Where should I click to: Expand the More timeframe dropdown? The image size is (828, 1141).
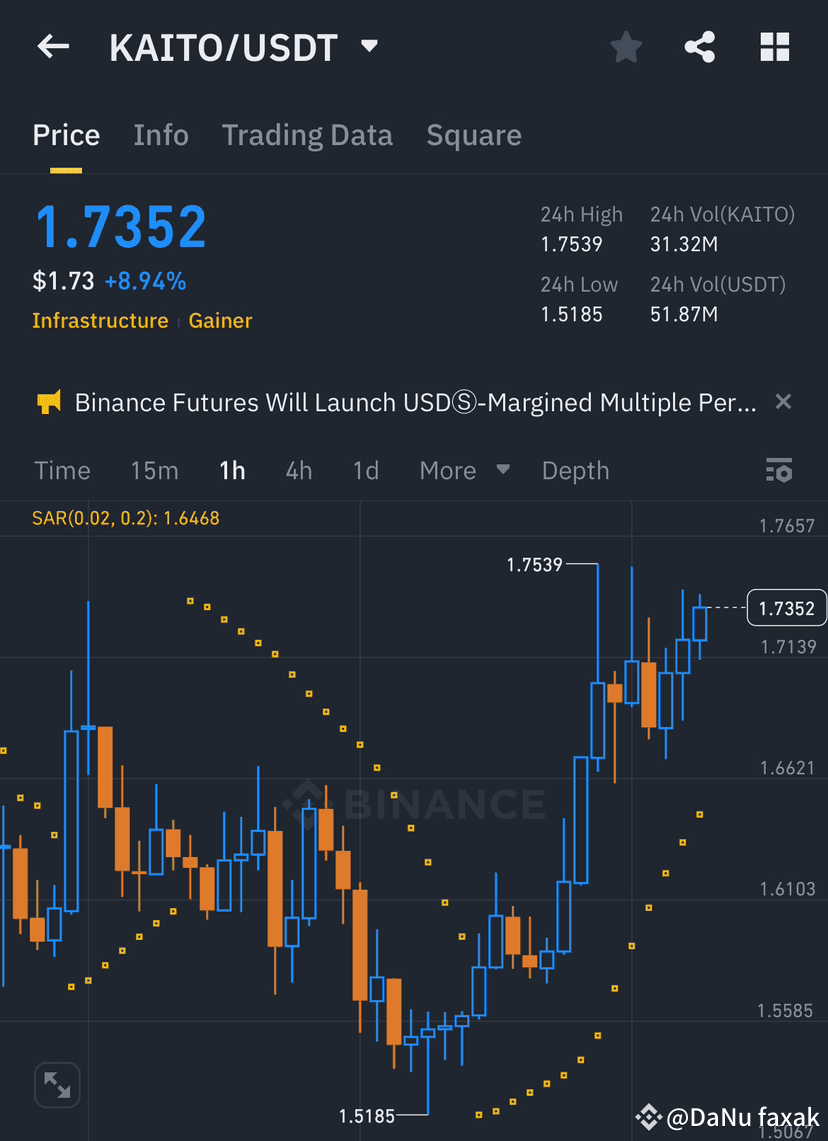pyautogui.click(x=465, y=470)
